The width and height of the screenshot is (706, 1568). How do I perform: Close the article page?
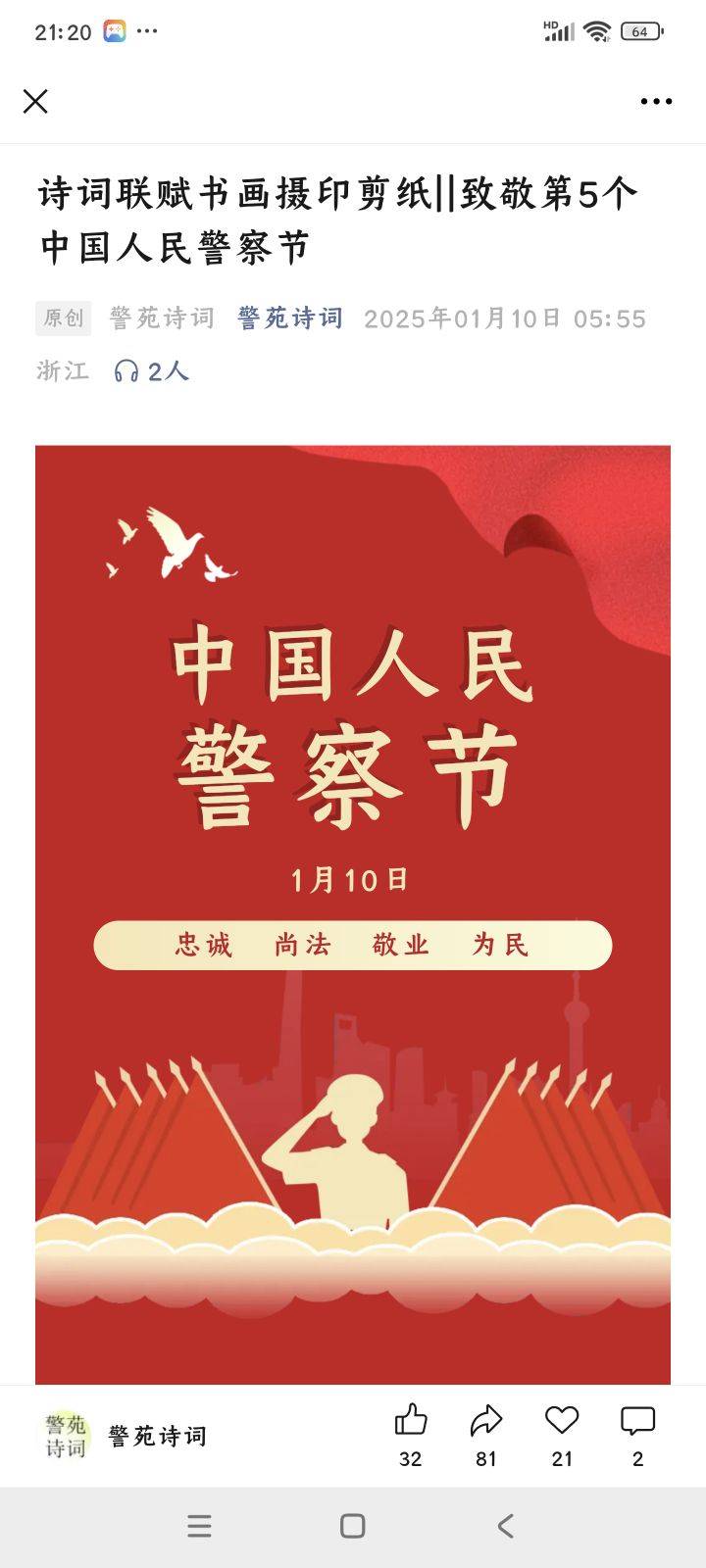pos(35,101)
